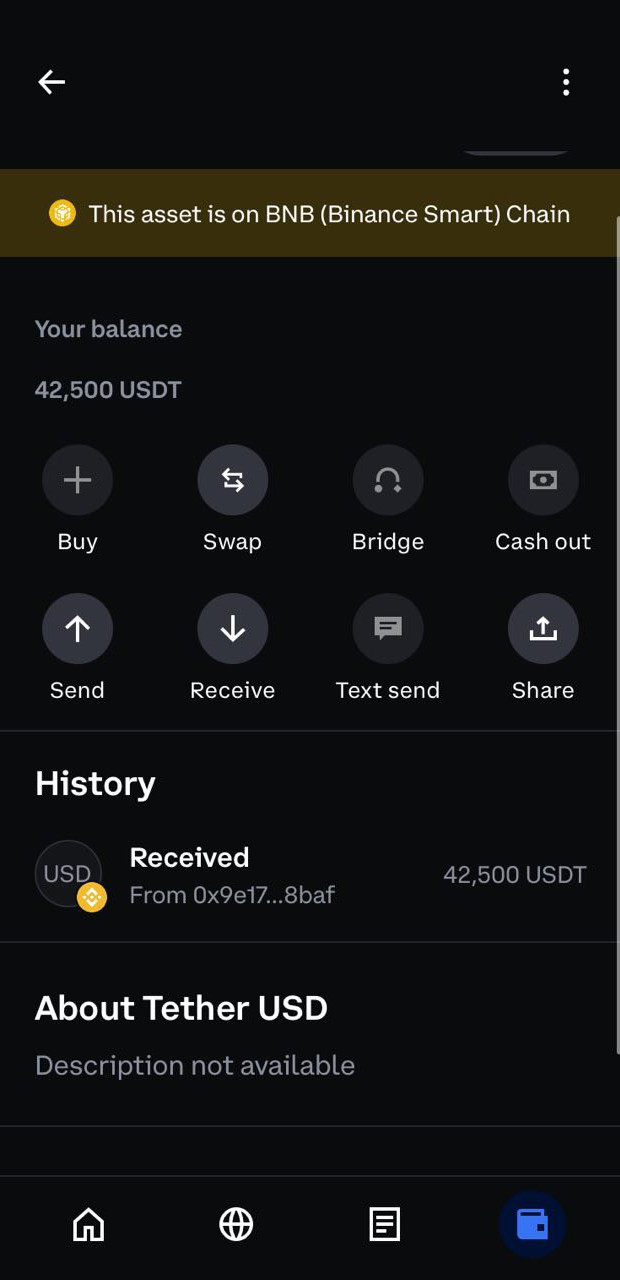Send USDT from this wallet

[x=77, y=629]
